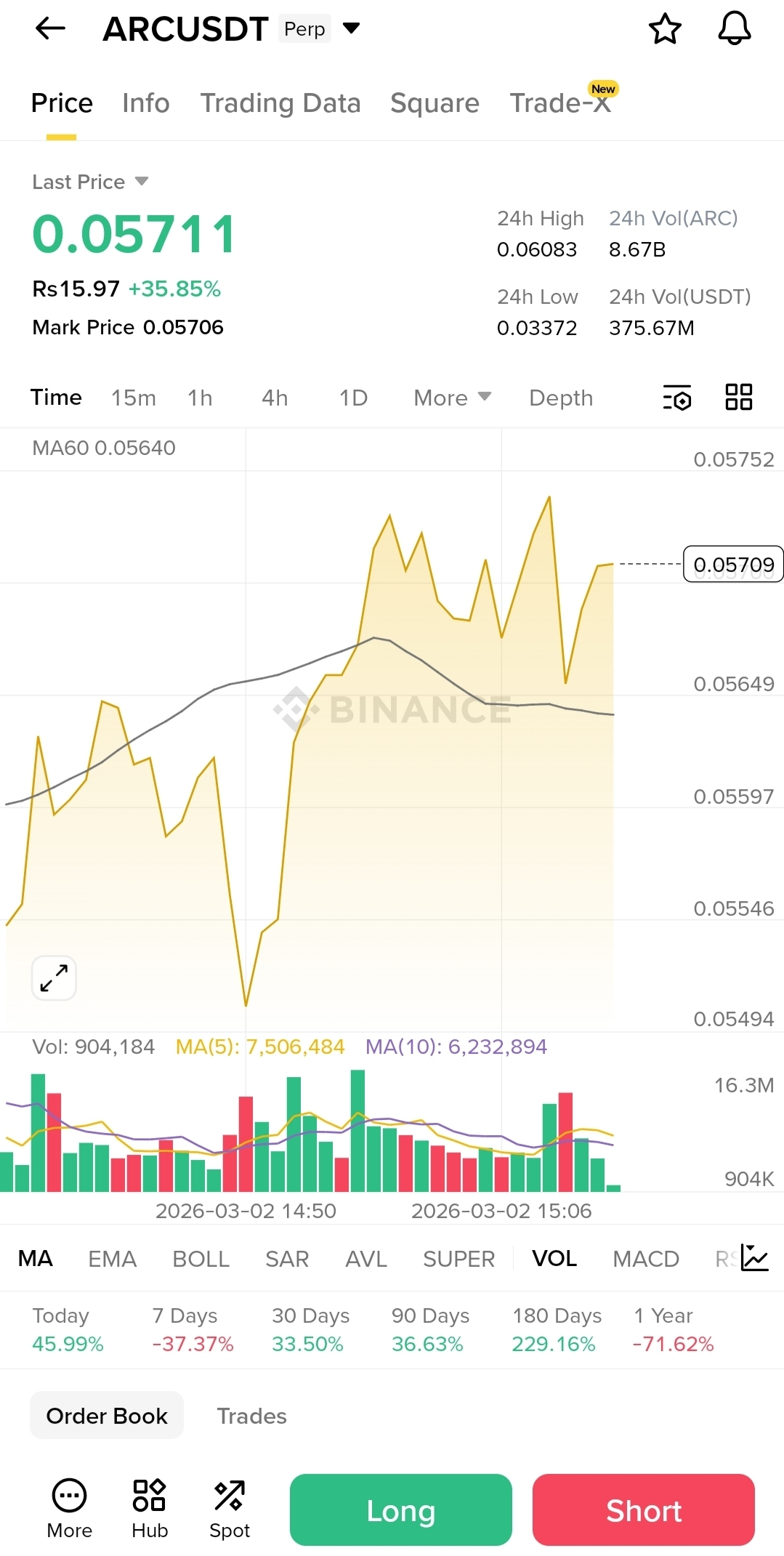The image size is (784, 1556).
Task: Add ARCUSDT to favorites with star
Action: (x=664, y=29)
